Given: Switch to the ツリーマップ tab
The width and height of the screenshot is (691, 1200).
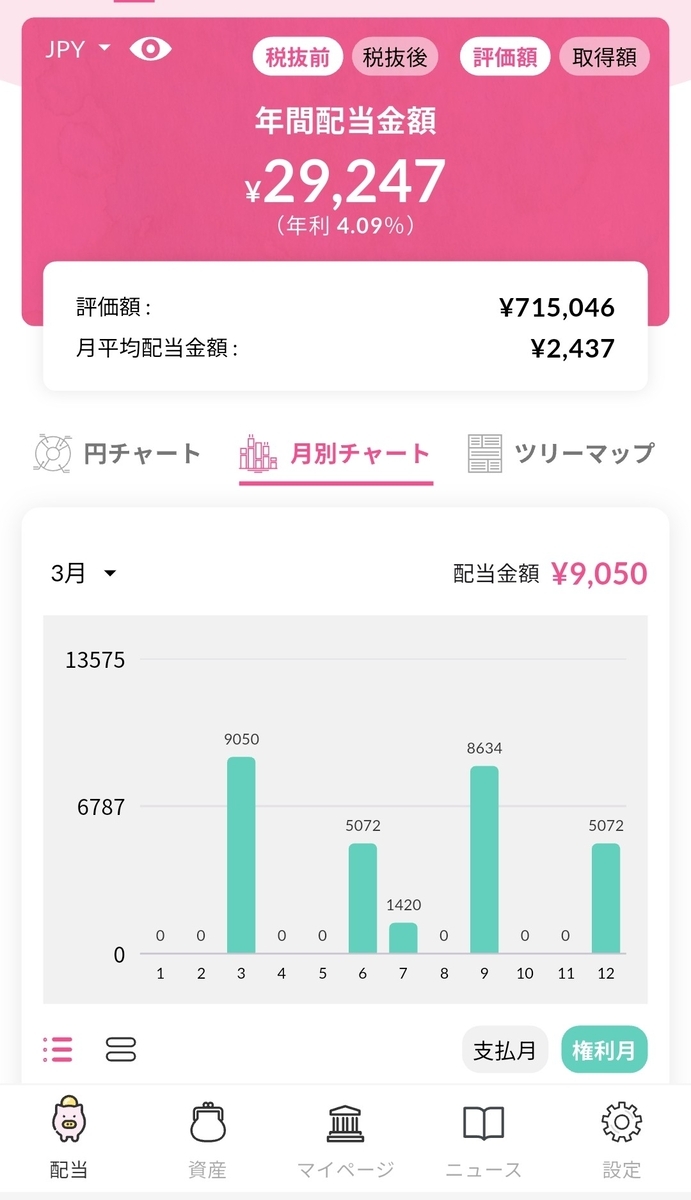Looking at the screenshot, I should (561, 454).
